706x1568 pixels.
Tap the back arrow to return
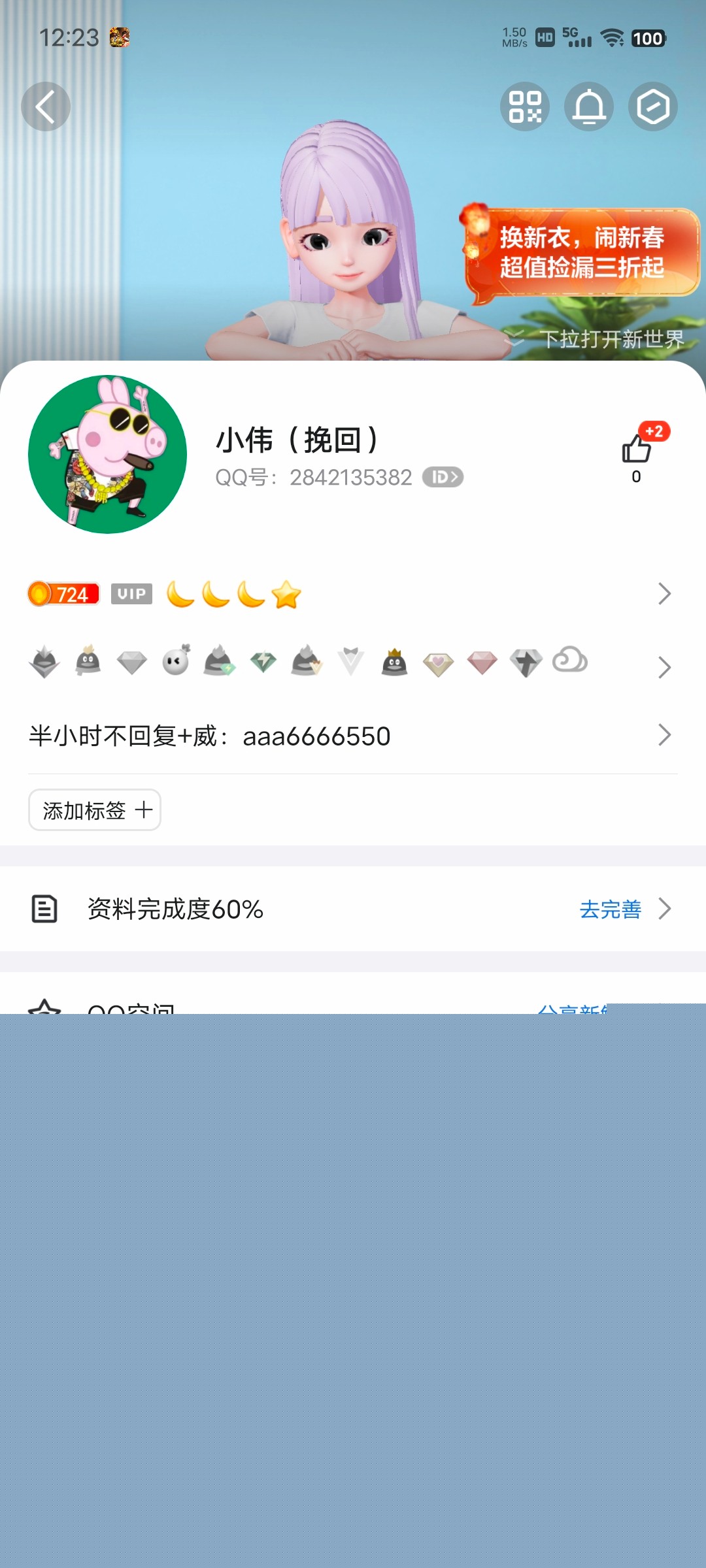46,106
